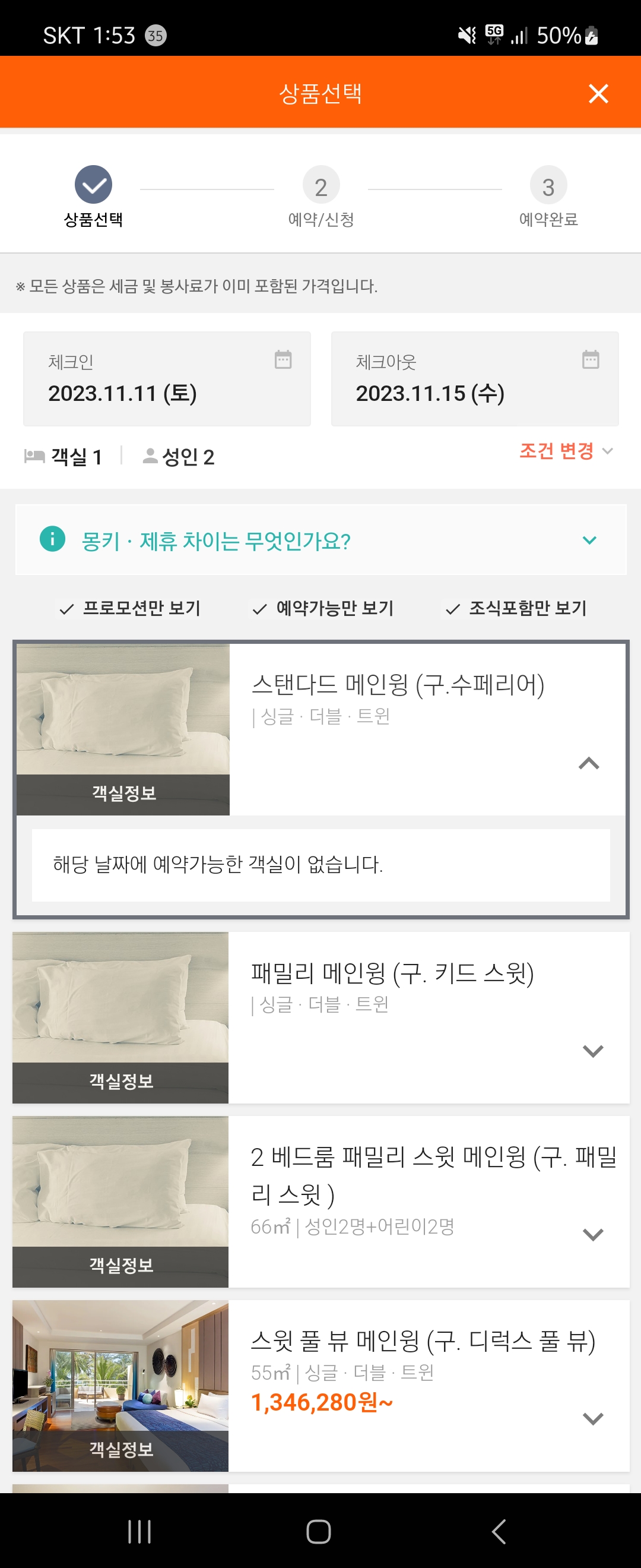View 객실정보 for 패밀리 메인윙

[121, 1082]
